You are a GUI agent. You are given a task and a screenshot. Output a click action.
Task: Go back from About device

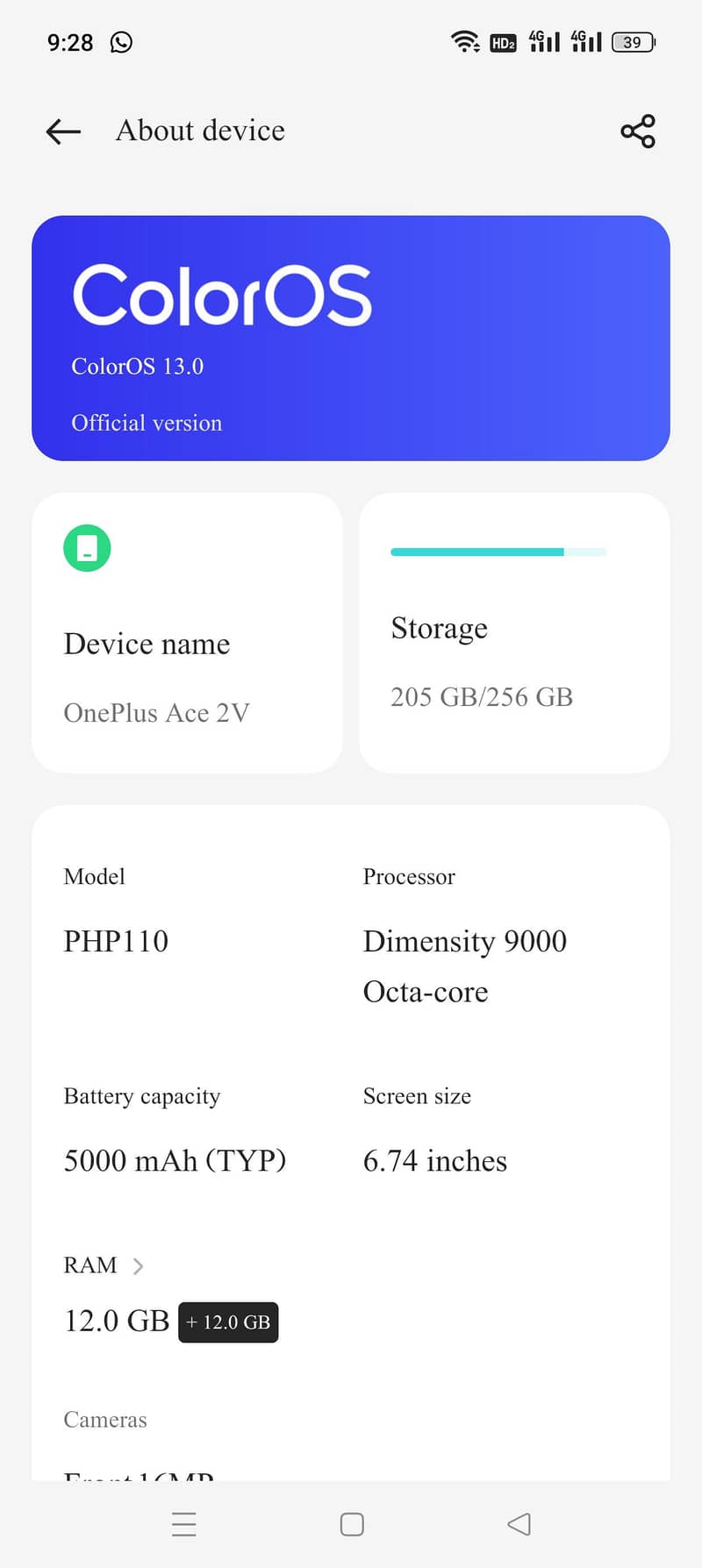(x=63, y=132)
